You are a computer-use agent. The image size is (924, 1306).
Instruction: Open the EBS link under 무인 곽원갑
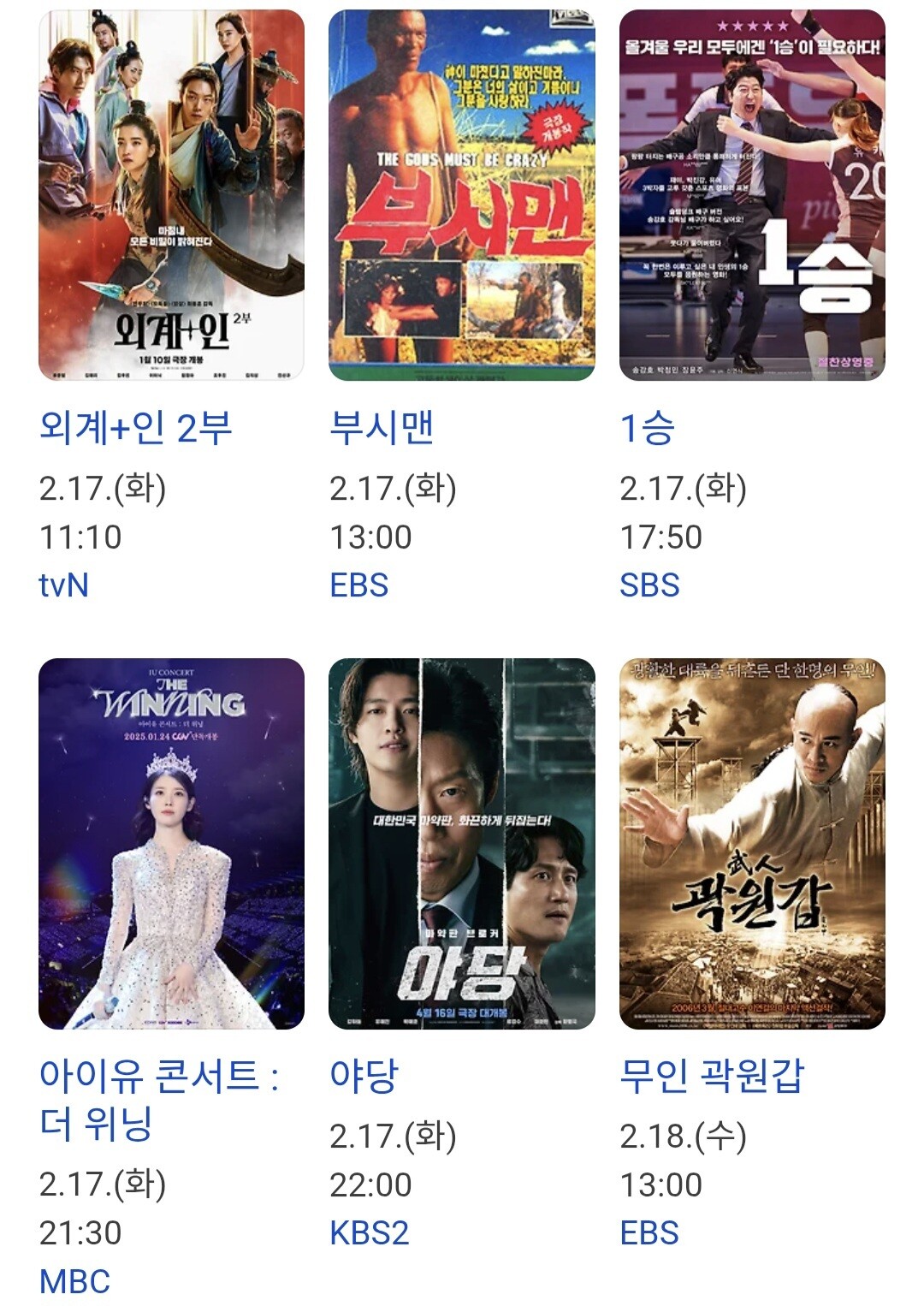tap(649, 1233)
